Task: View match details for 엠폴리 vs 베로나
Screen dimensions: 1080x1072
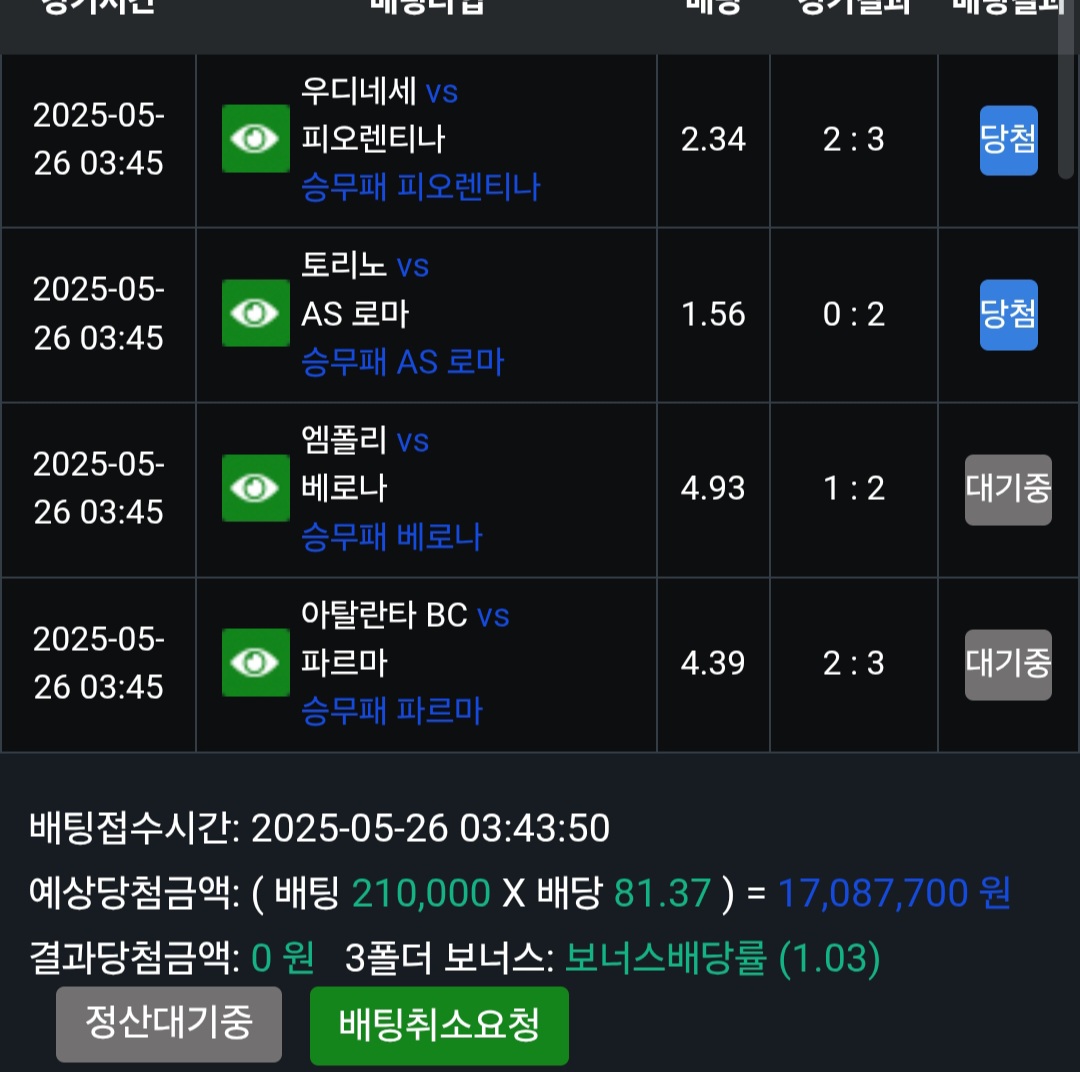Action: [256, 488]
